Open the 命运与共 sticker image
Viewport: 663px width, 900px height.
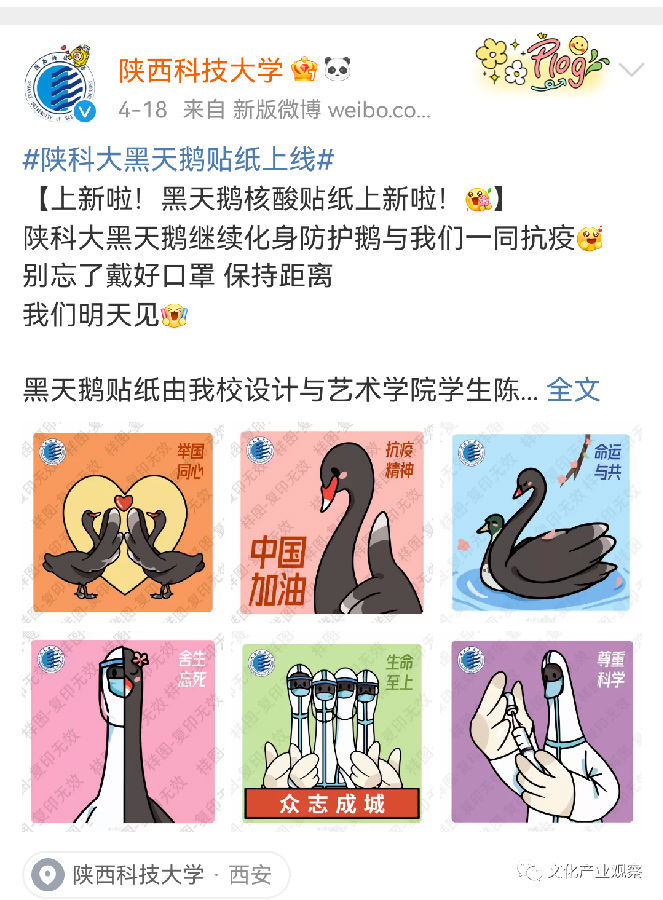pos(541,522)
